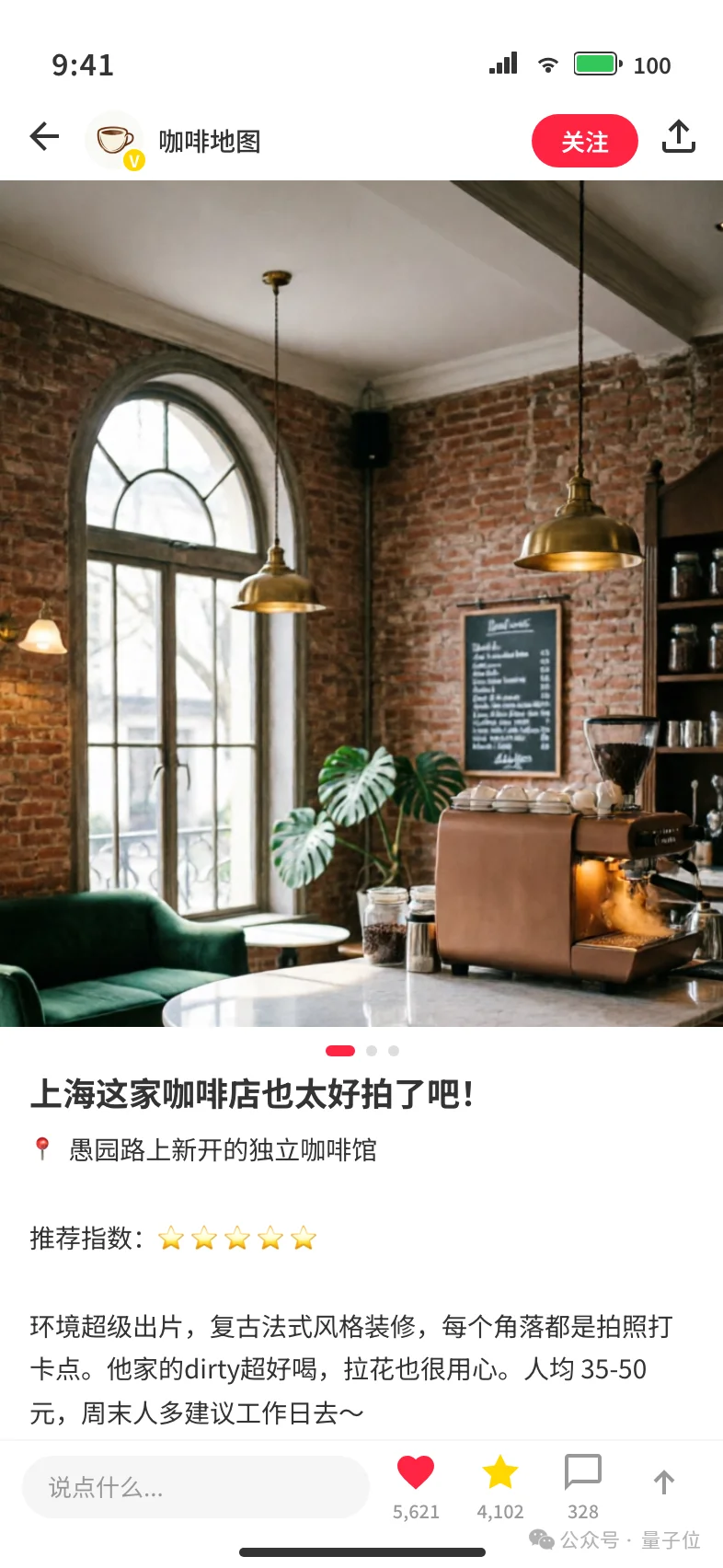Tap the post title about 上海咖啡店
The height and width of the screenshot is (1568, 723).
(x=255, y=1096)
